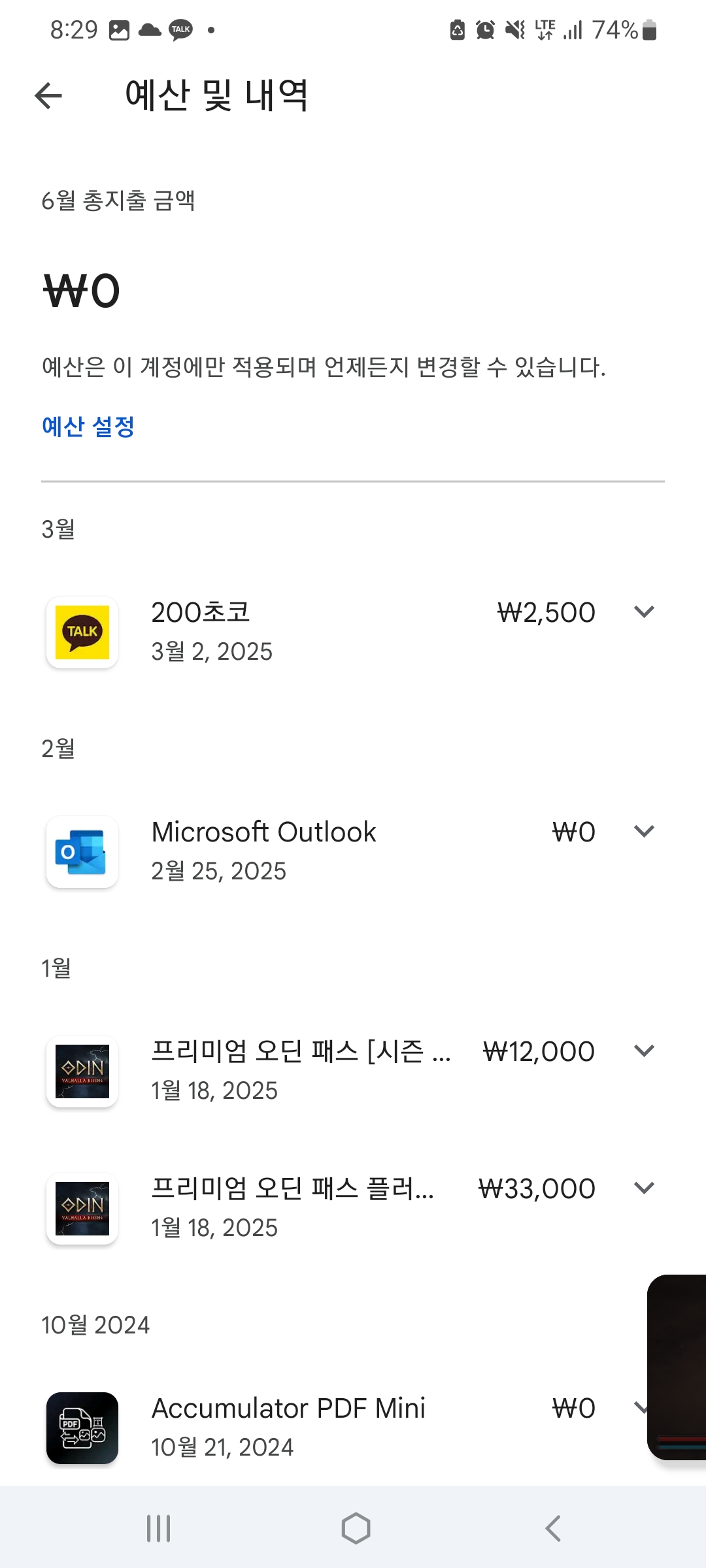Expand the 200초코 purchase details
706x1568 pixels.
click(644, 612)
